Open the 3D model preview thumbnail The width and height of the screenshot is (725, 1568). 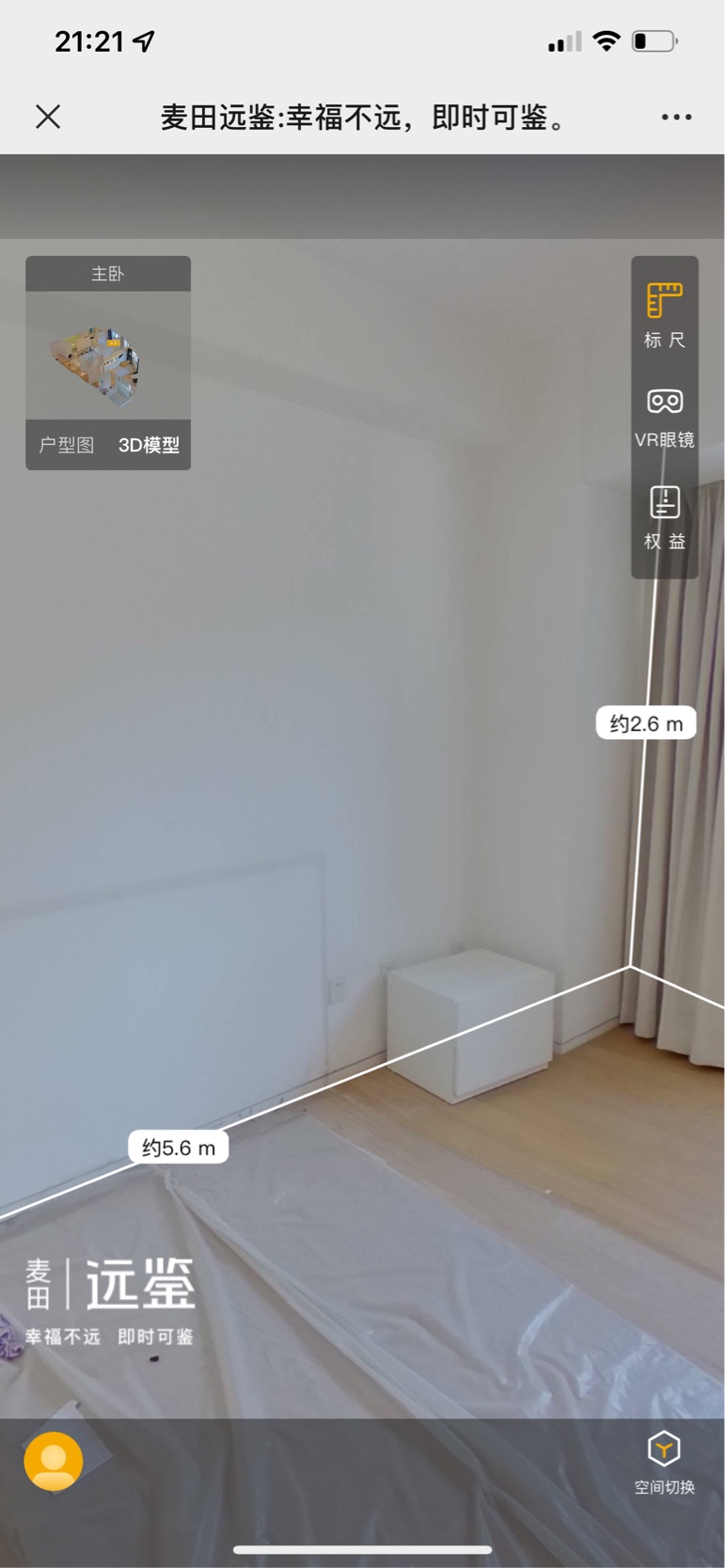108,362
